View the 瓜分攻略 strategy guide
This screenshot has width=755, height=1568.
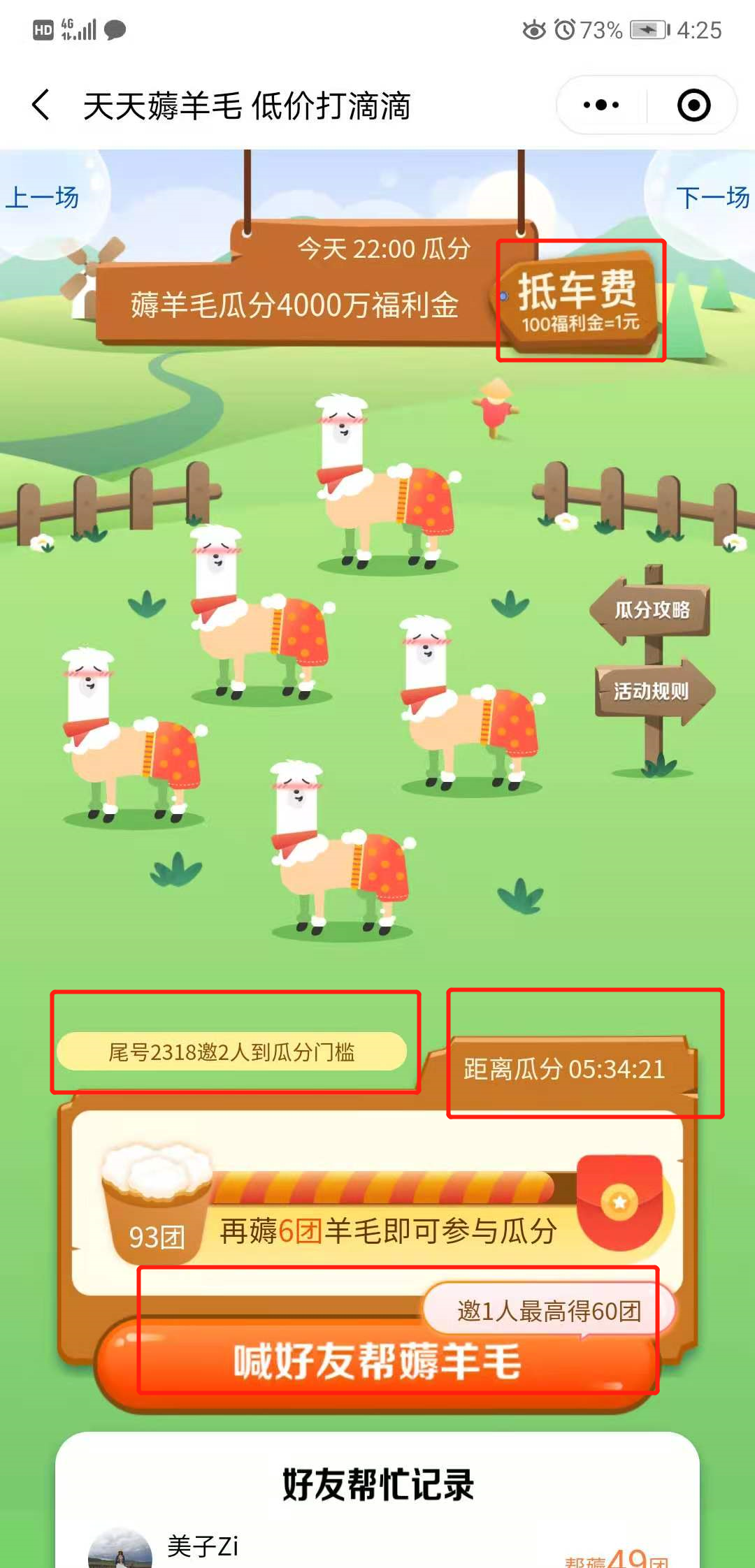click(652, 610)
